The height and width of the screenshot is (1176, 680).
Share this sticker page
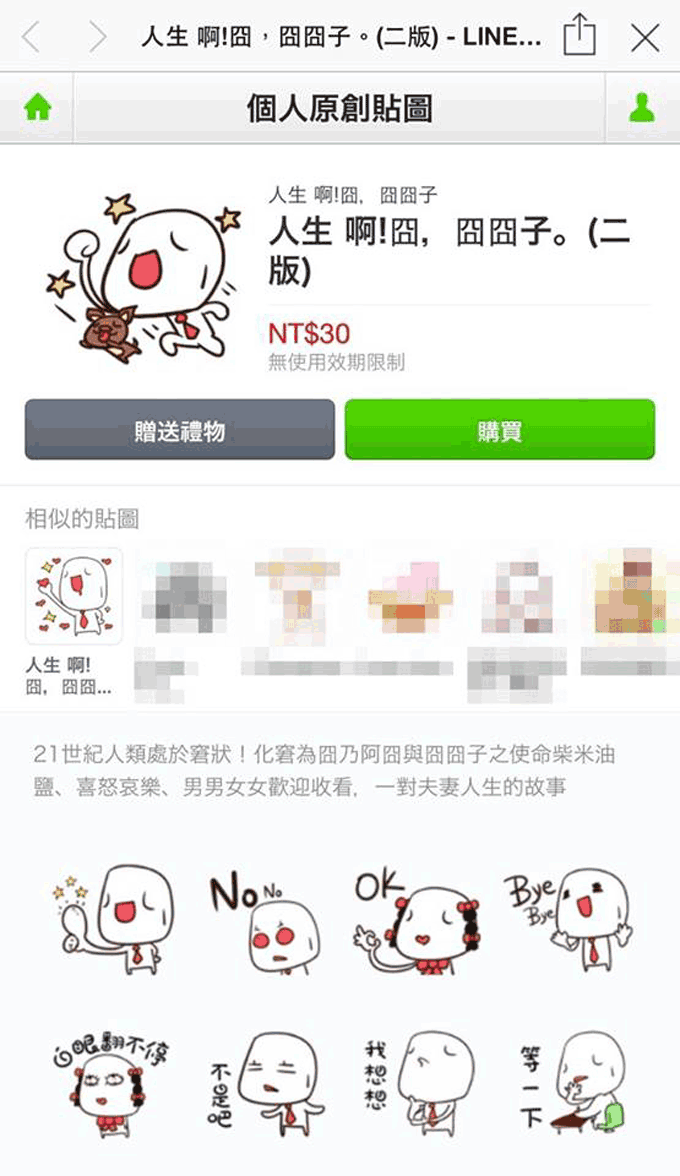click(x=579, y=37)
